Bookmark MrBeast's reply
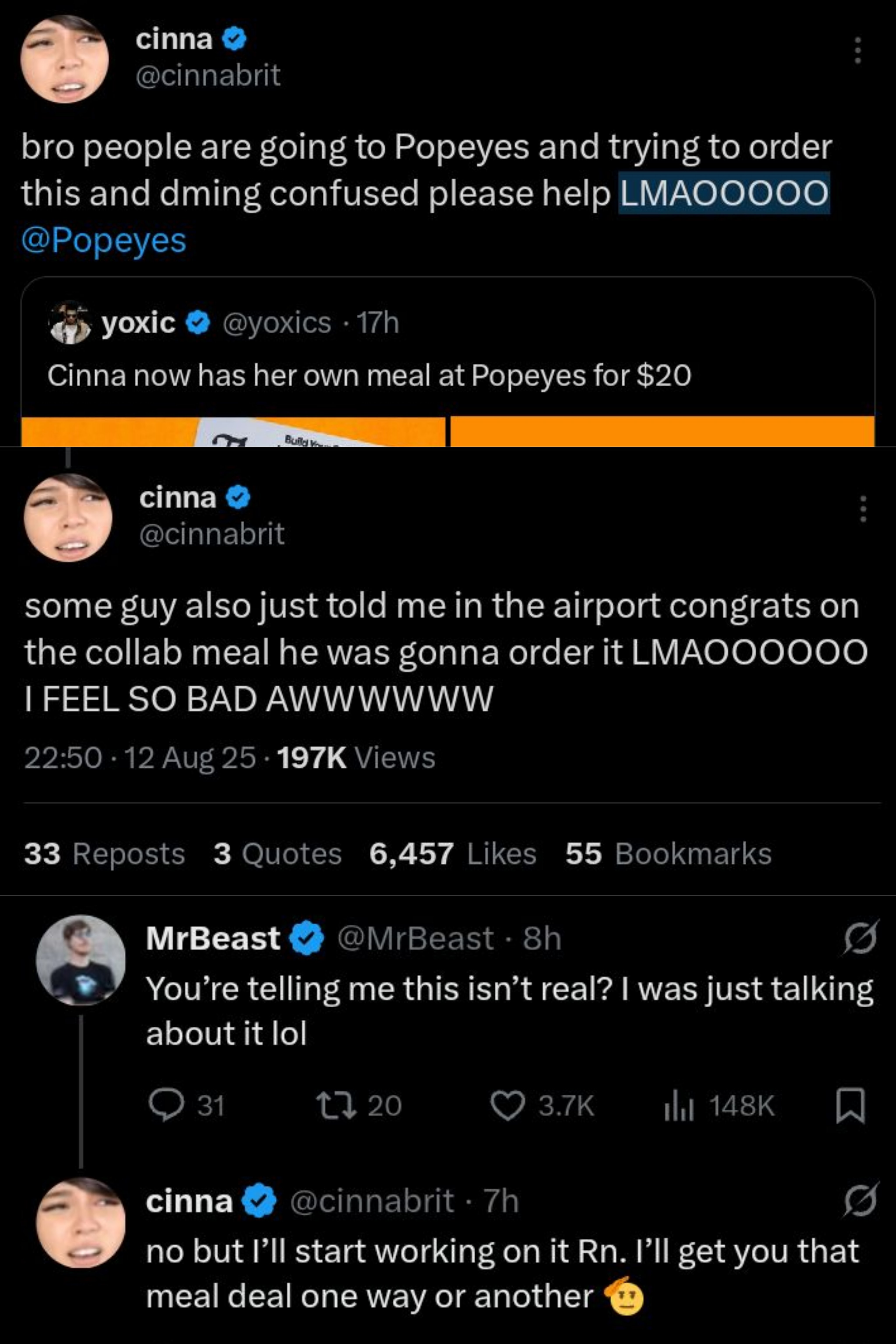The image size is (896, 1344). [850, 1106]
